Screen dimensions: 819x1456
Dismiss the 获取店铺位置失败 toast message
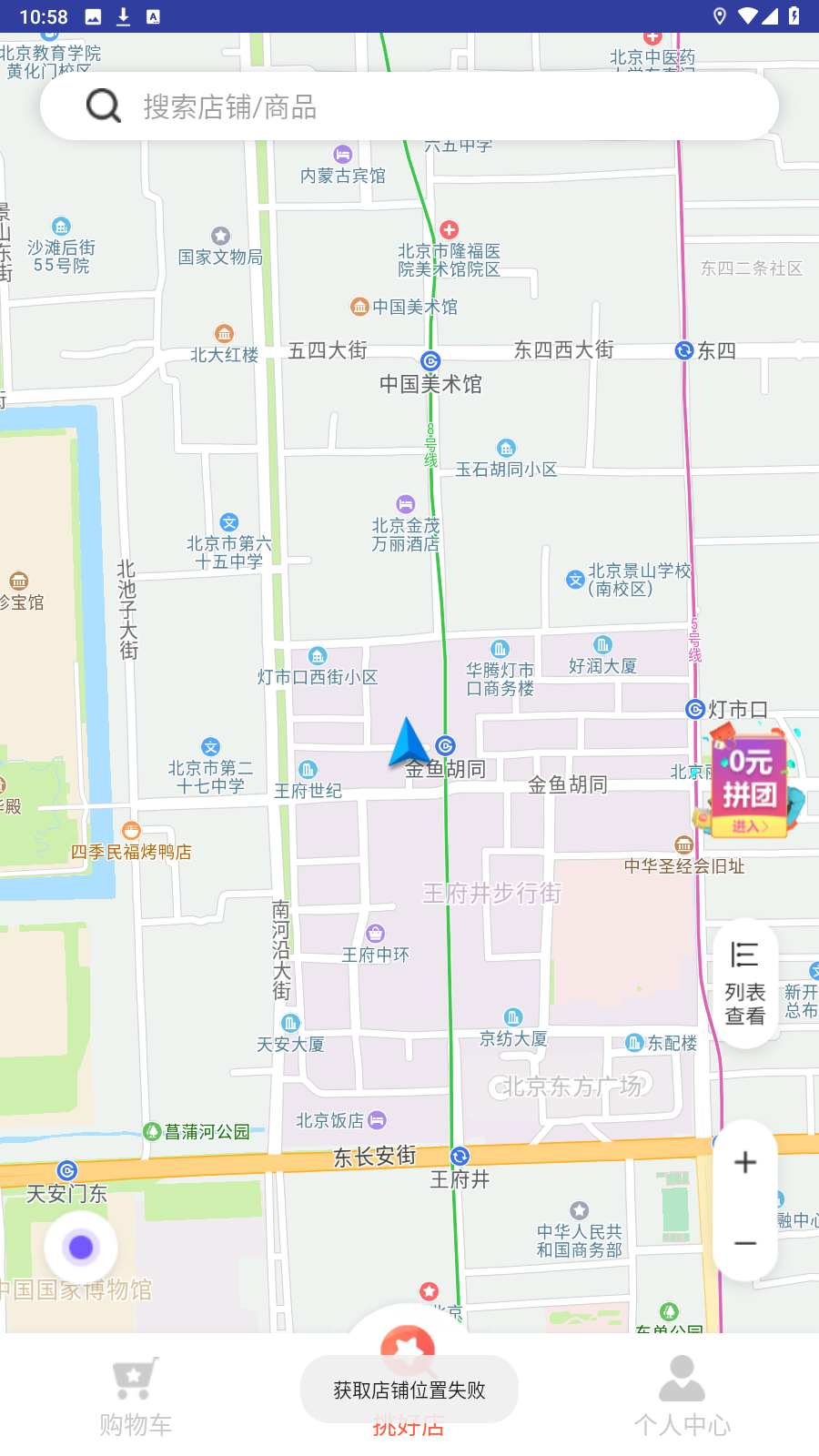tap(409, 1389)
